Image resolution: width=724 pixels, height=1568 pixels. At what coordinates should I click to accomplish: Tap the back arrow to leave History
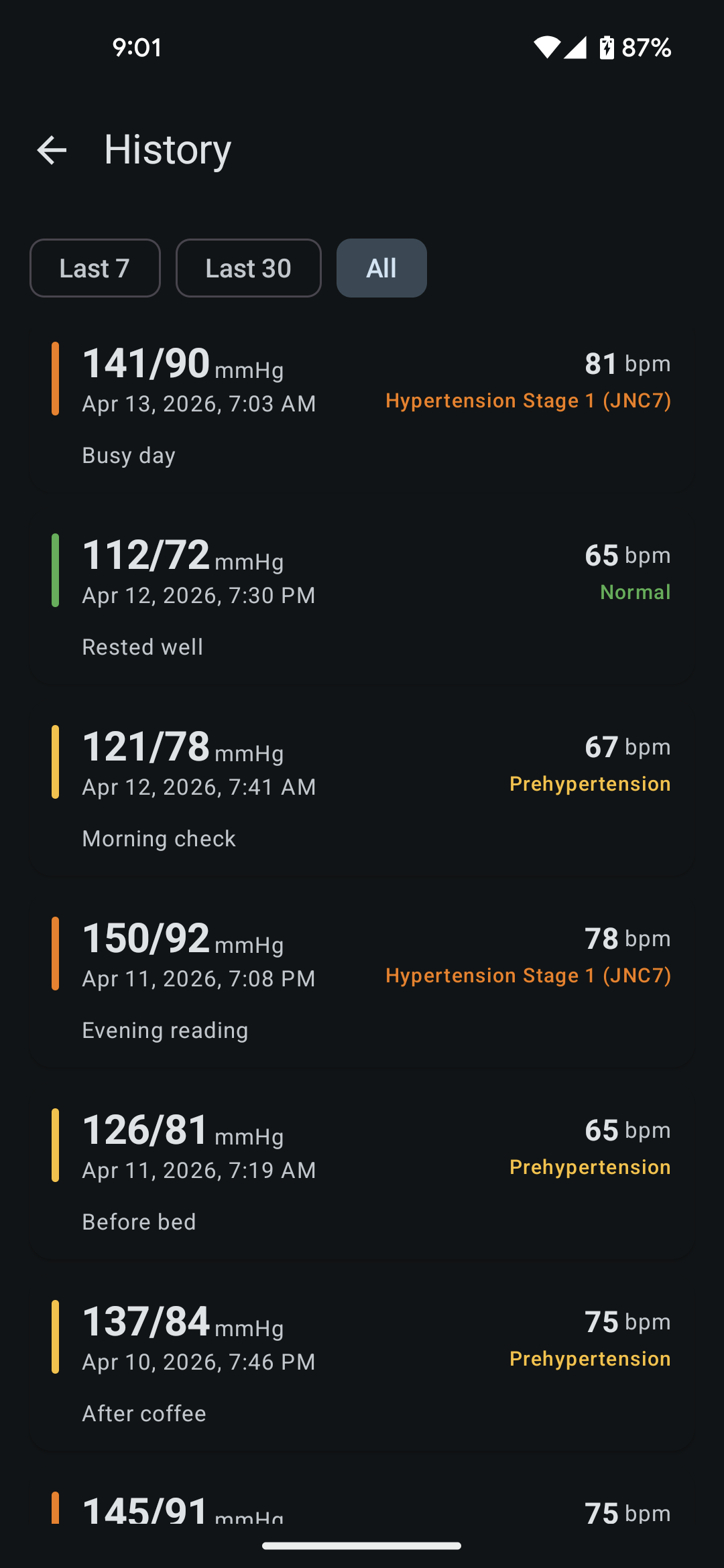(x=51, y=151)
